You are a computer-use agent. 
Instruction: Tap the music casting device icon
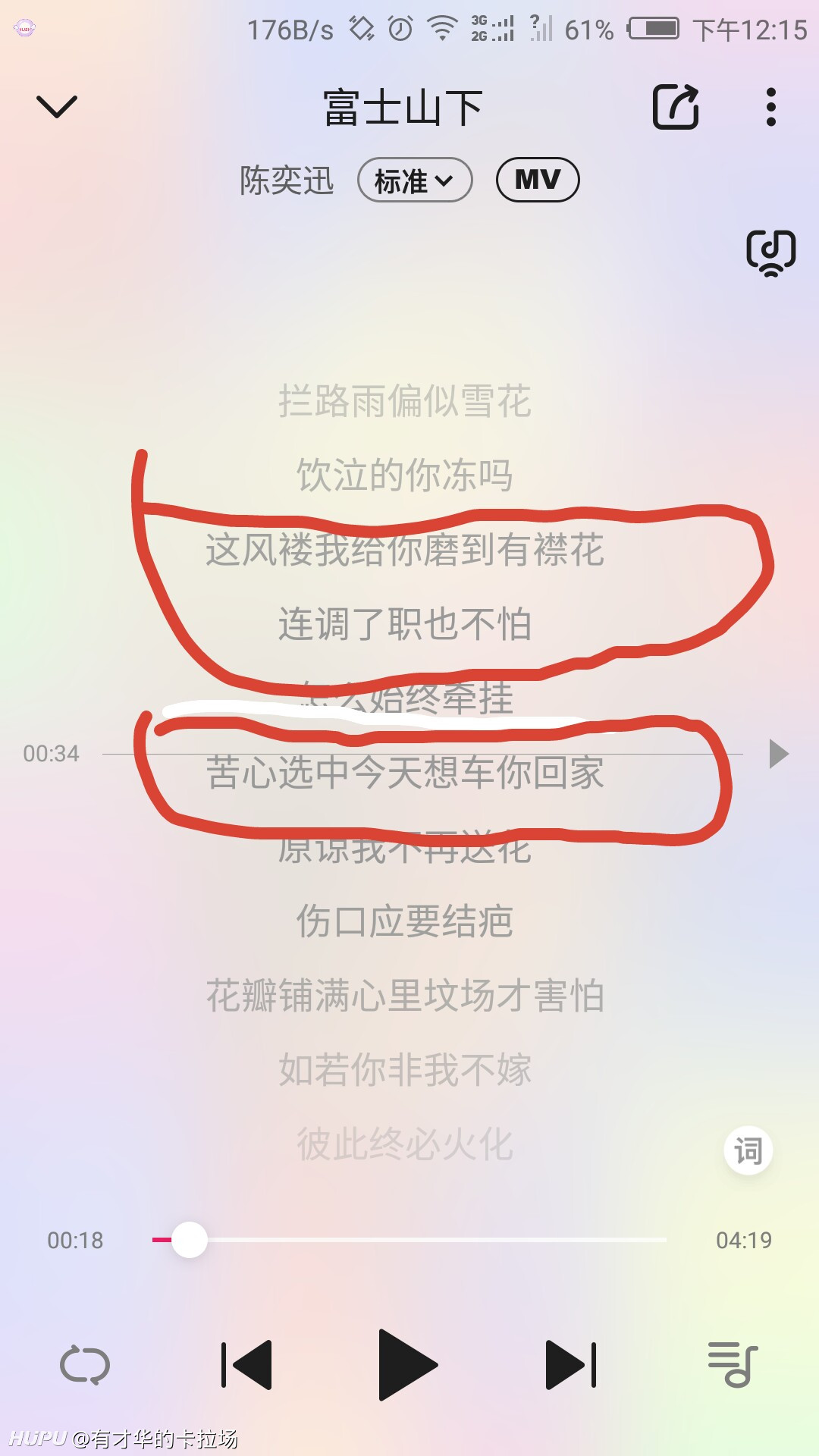click(771, 253)
